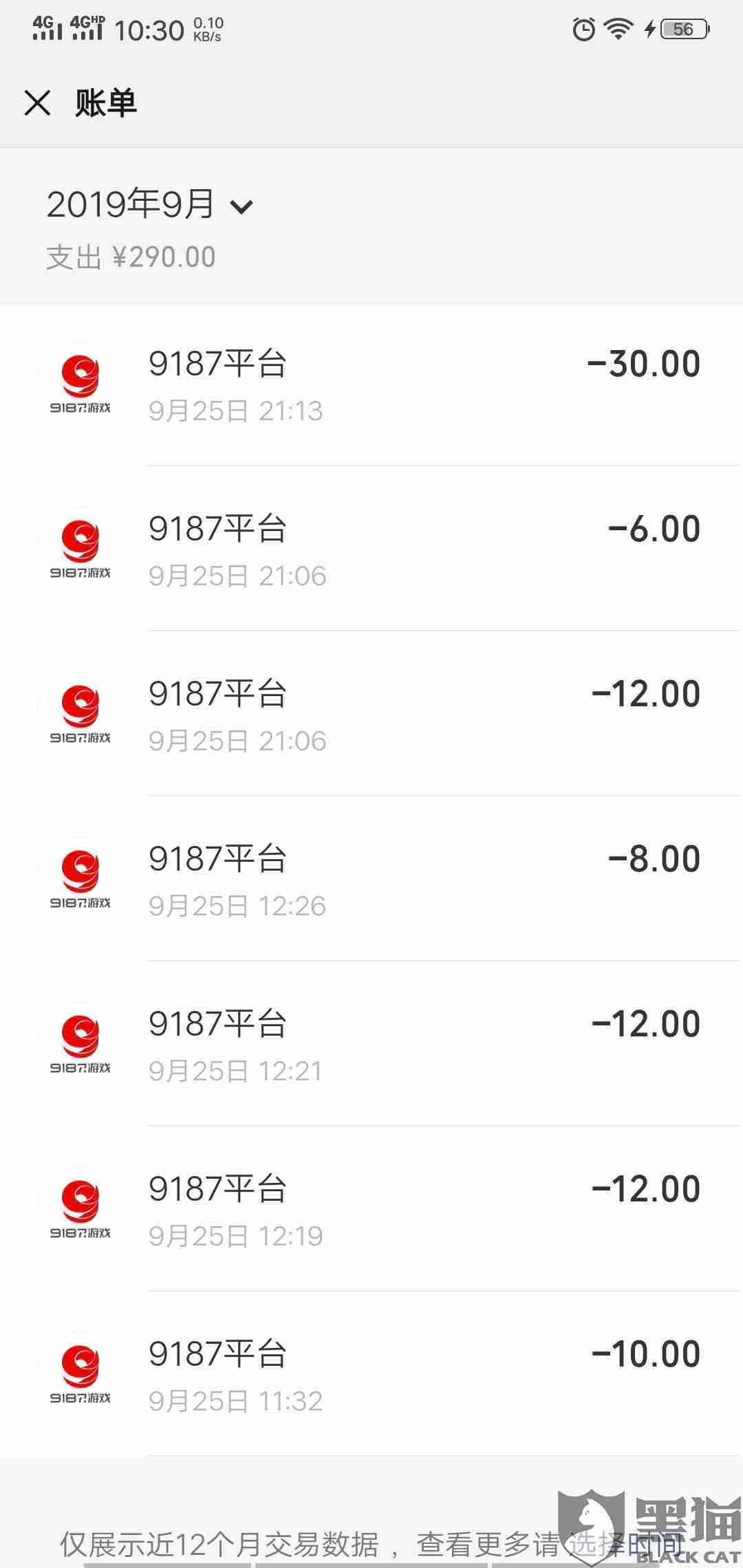View the -12.00 transaction at 21:06
The width and height of the screenshot is (743, 1568).
tap(371, 715)
